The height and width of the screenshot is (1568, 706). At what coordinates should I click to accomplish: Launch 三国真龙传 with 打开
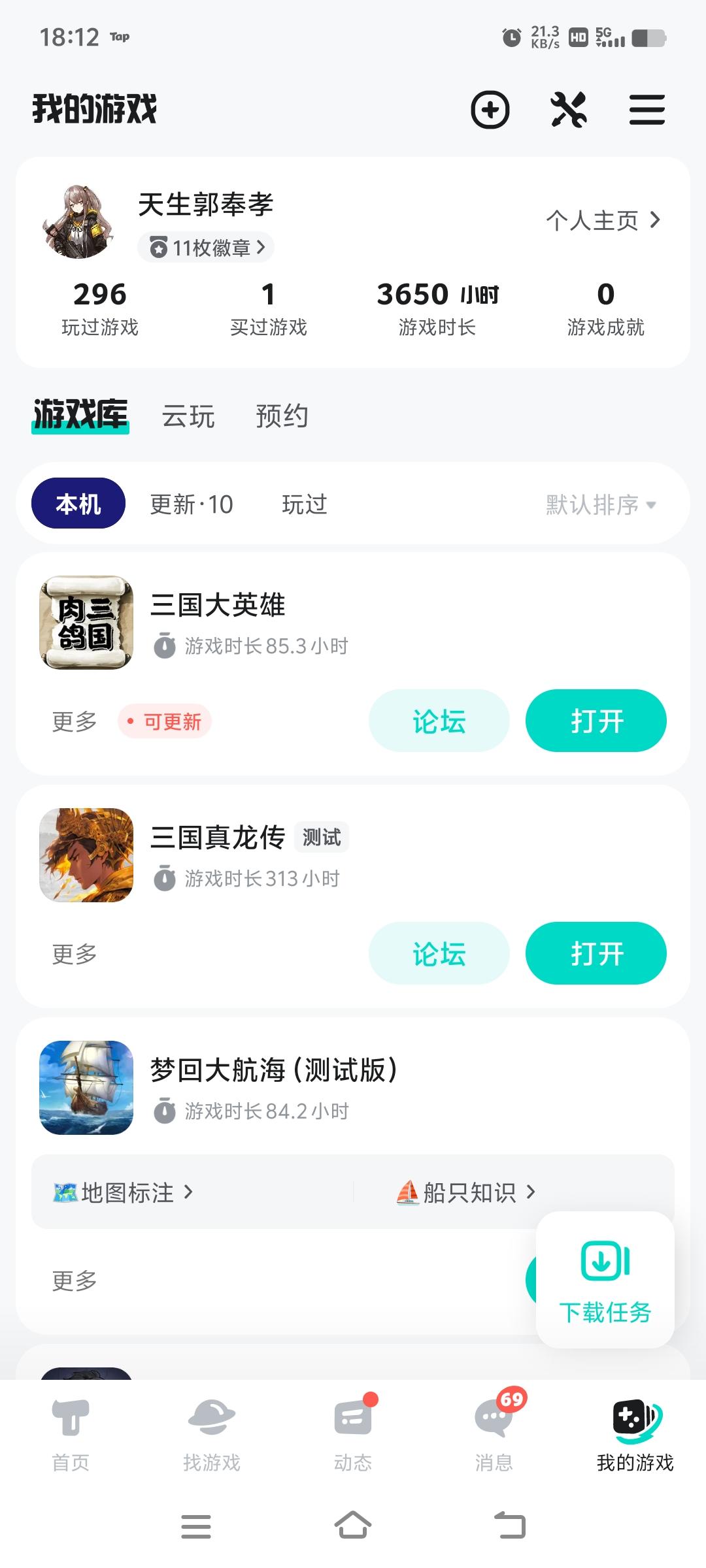[x=596, y=953]
